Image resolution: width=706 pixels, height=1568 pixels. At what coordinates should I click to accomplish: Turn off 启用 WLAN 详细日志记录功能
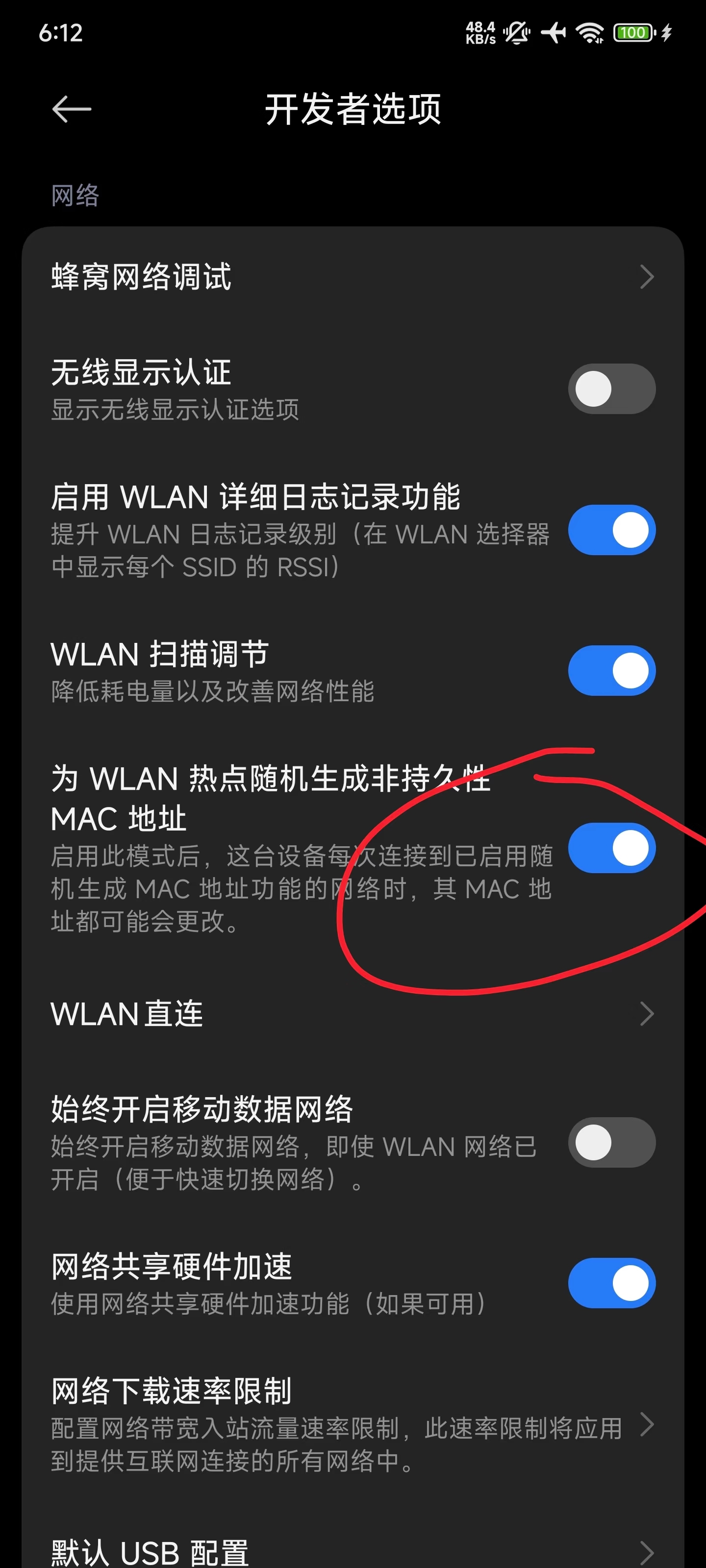click(x=611, y=530)
